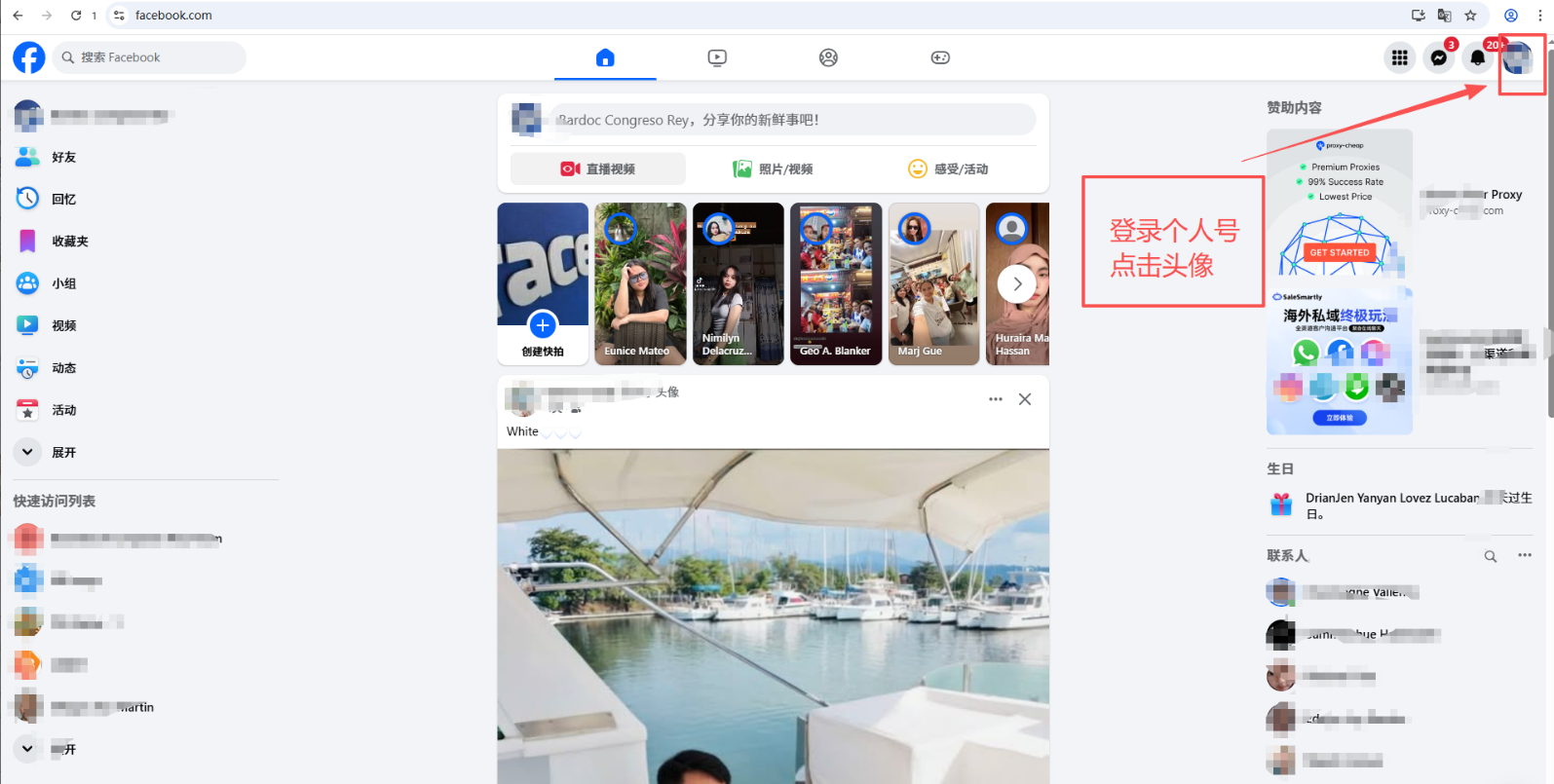
Task: Search contacts in 联系人 section
Action: pos(1491,556)
